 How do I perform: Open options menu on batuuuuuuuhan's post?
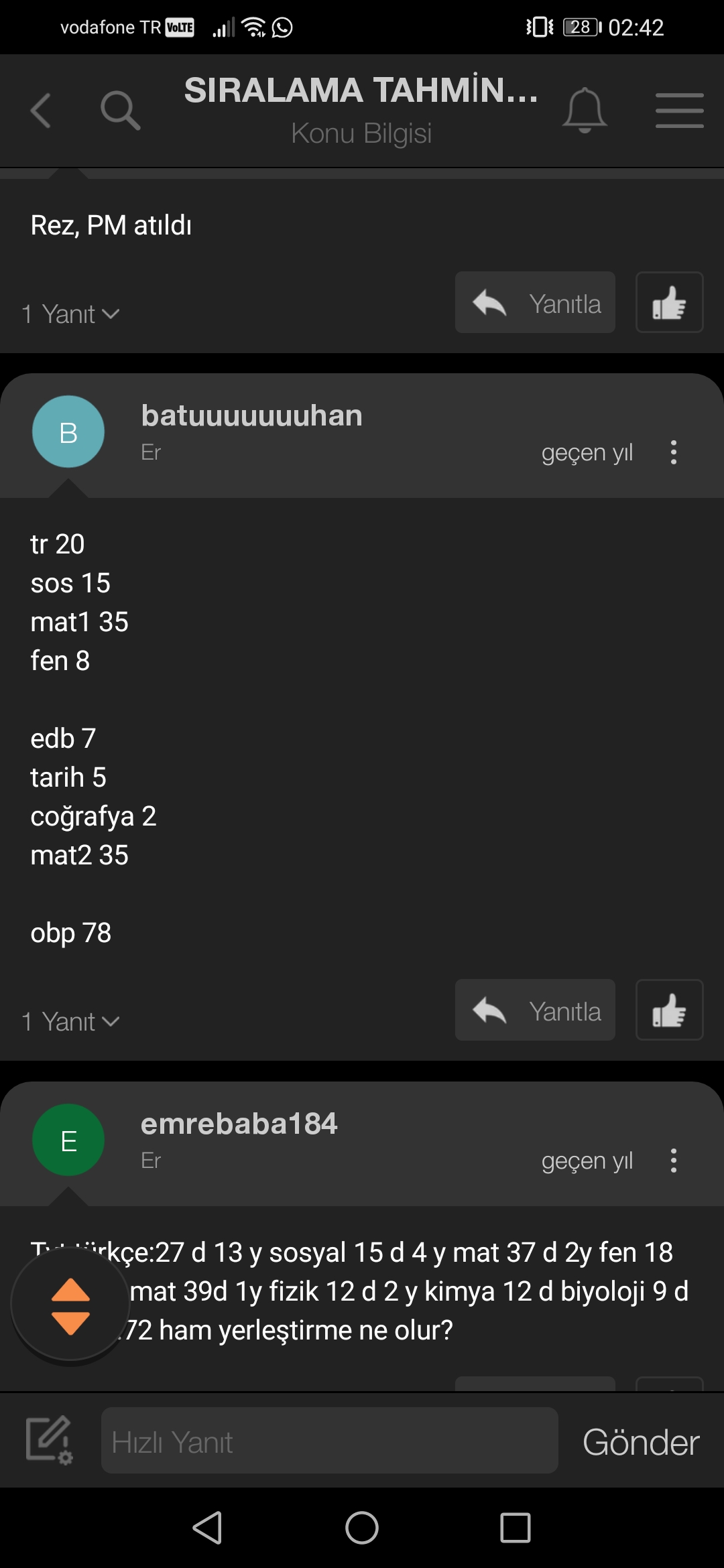coord(674,452)
